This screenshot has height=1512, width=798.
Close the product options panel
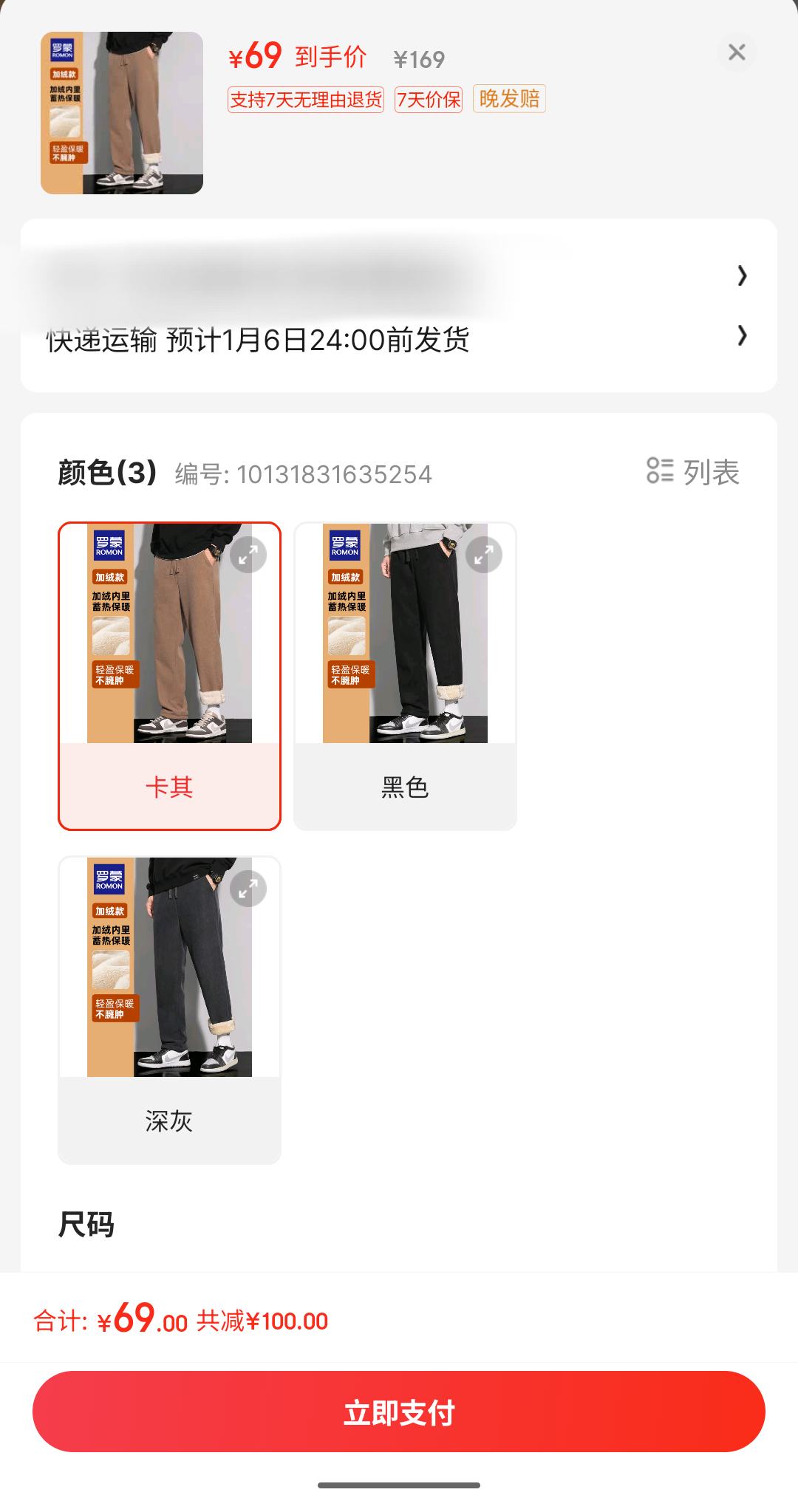coord(736,52)
